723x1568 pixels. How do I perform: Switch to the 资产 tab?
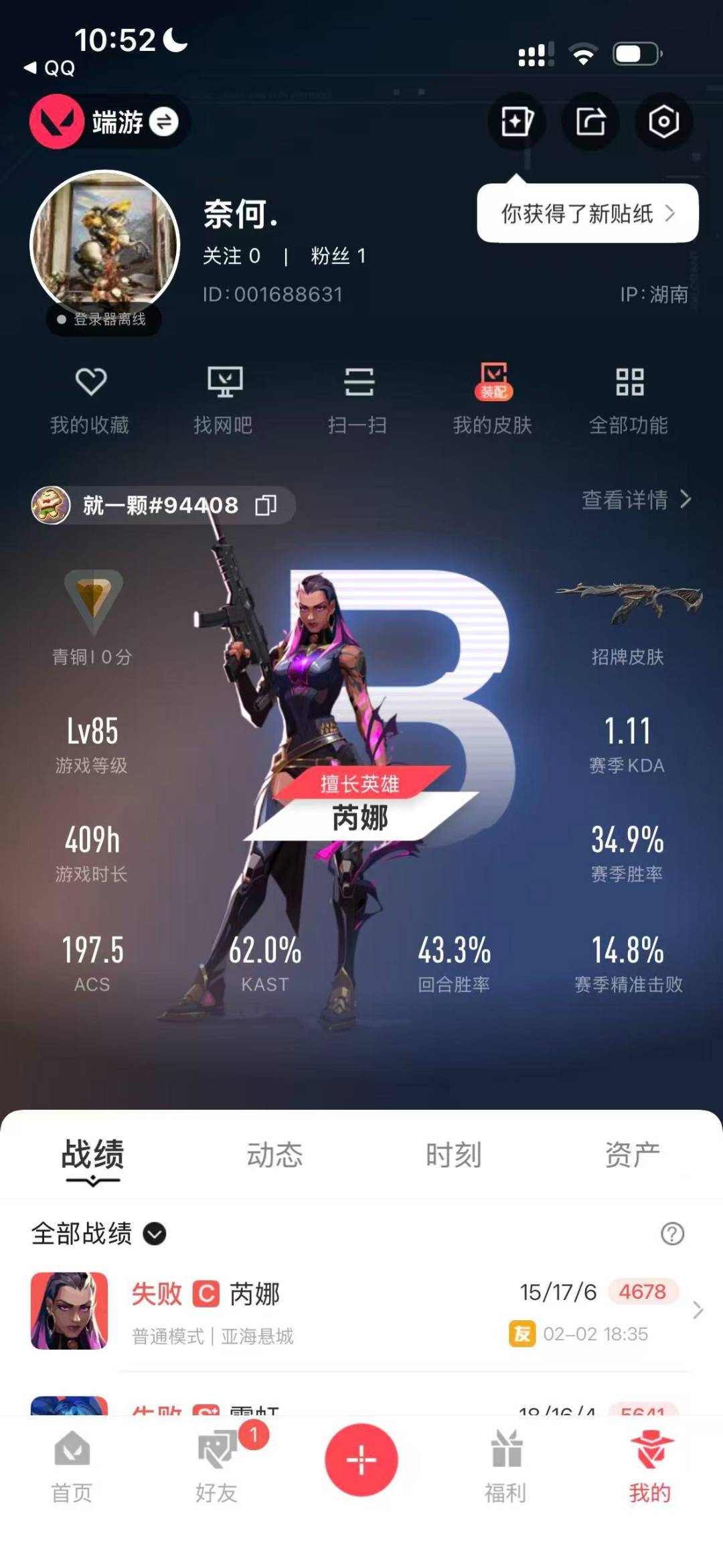pyautogui.click(x=632, y=1155)
